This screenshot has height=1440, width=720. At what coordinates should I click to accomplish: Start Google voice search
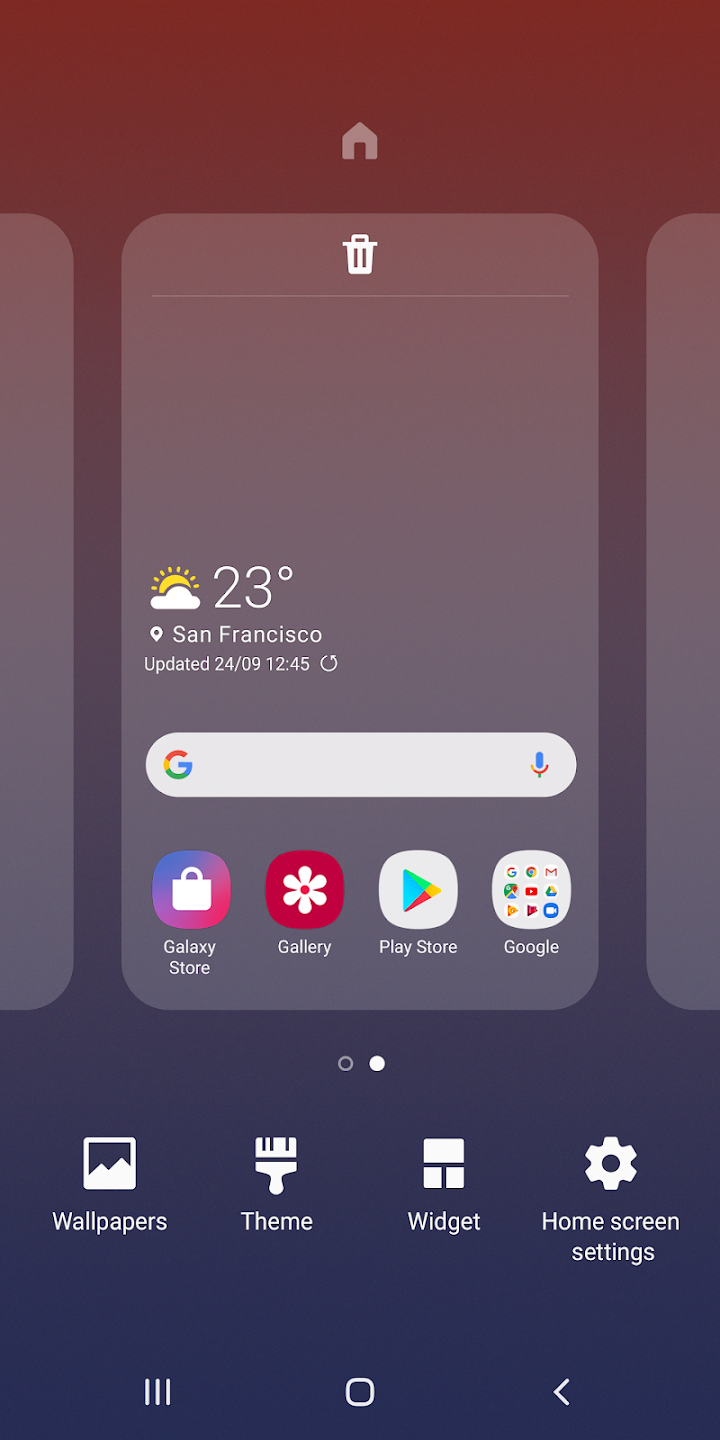point(539,765)
